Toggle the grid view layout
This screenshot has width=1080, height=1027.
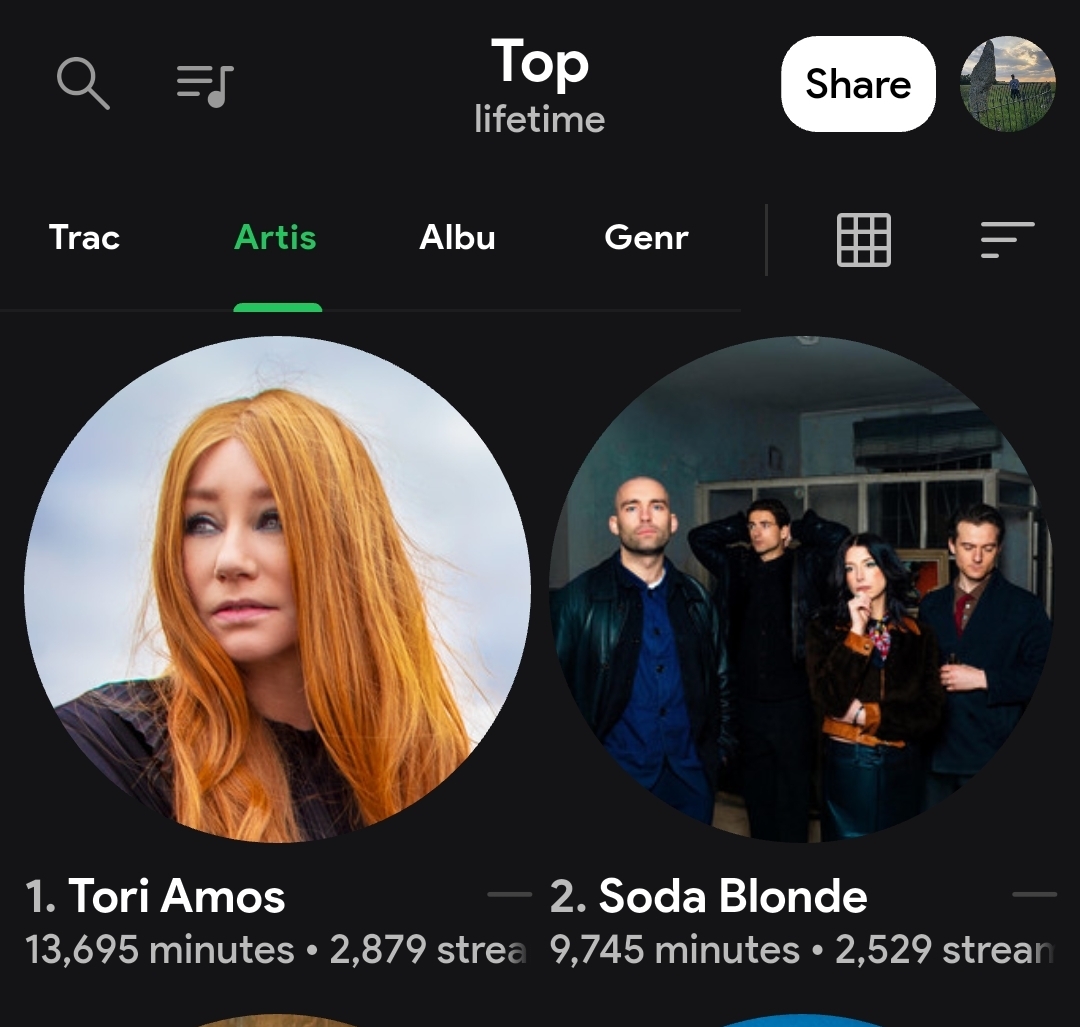pos(863,240)
